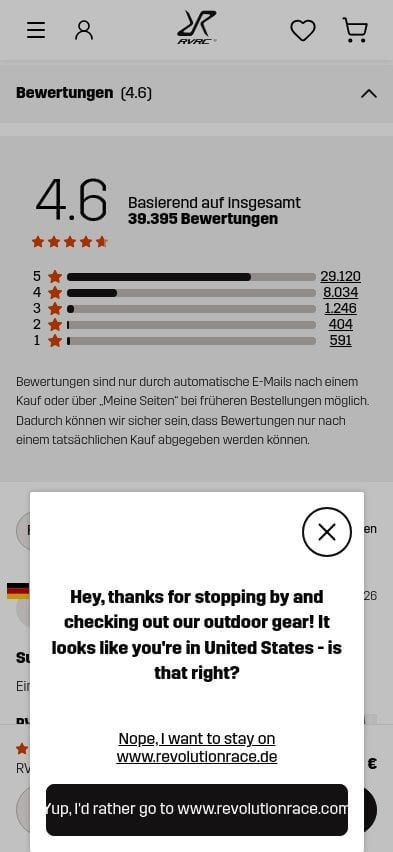Stay on www.revolutionrace.de
Viewport: 393px width, 852px height.
[197, 748]
